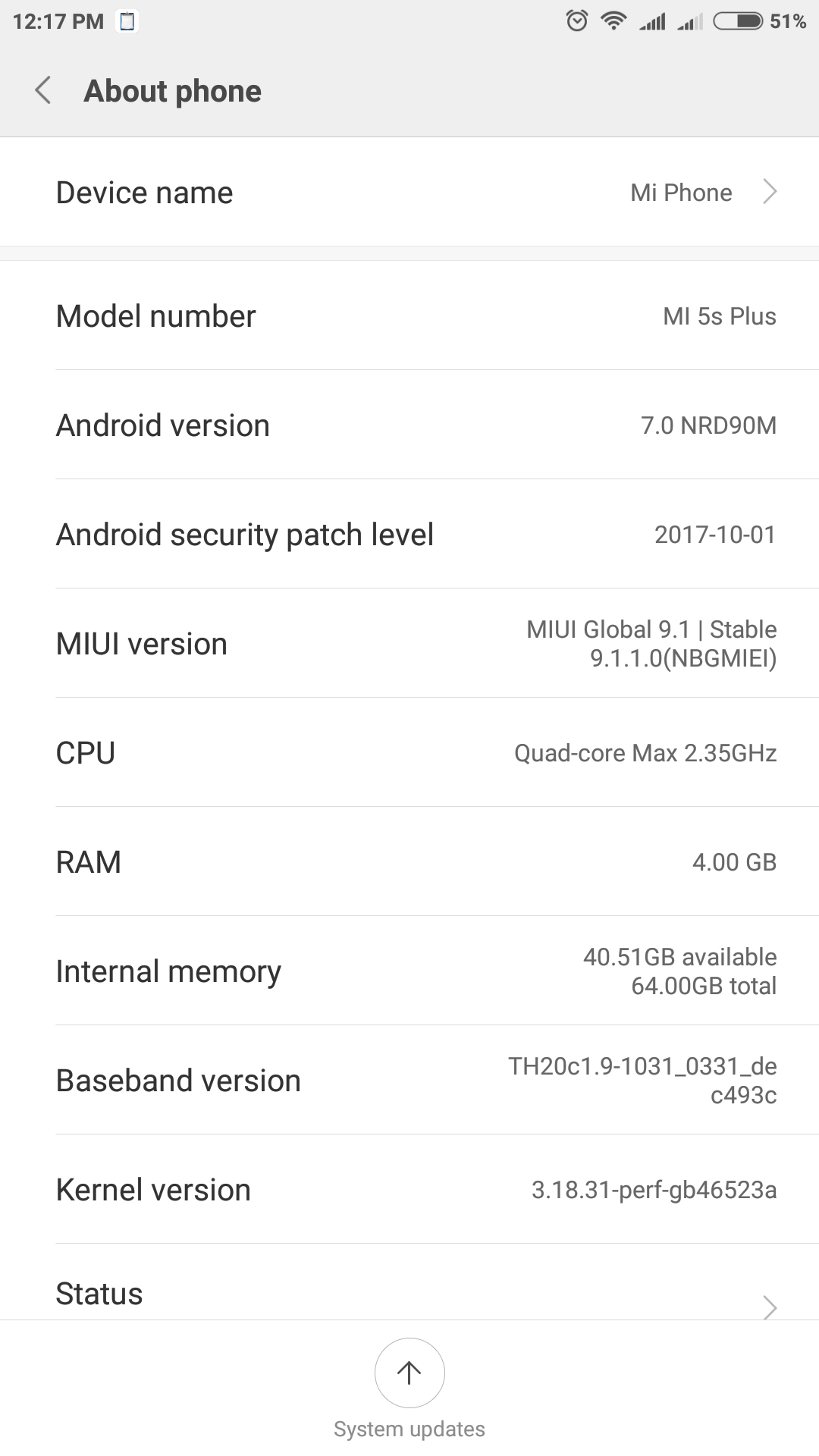Go back from About phone
The height and width of the screenshot is (1456, 819).
[x=43, y=90]
